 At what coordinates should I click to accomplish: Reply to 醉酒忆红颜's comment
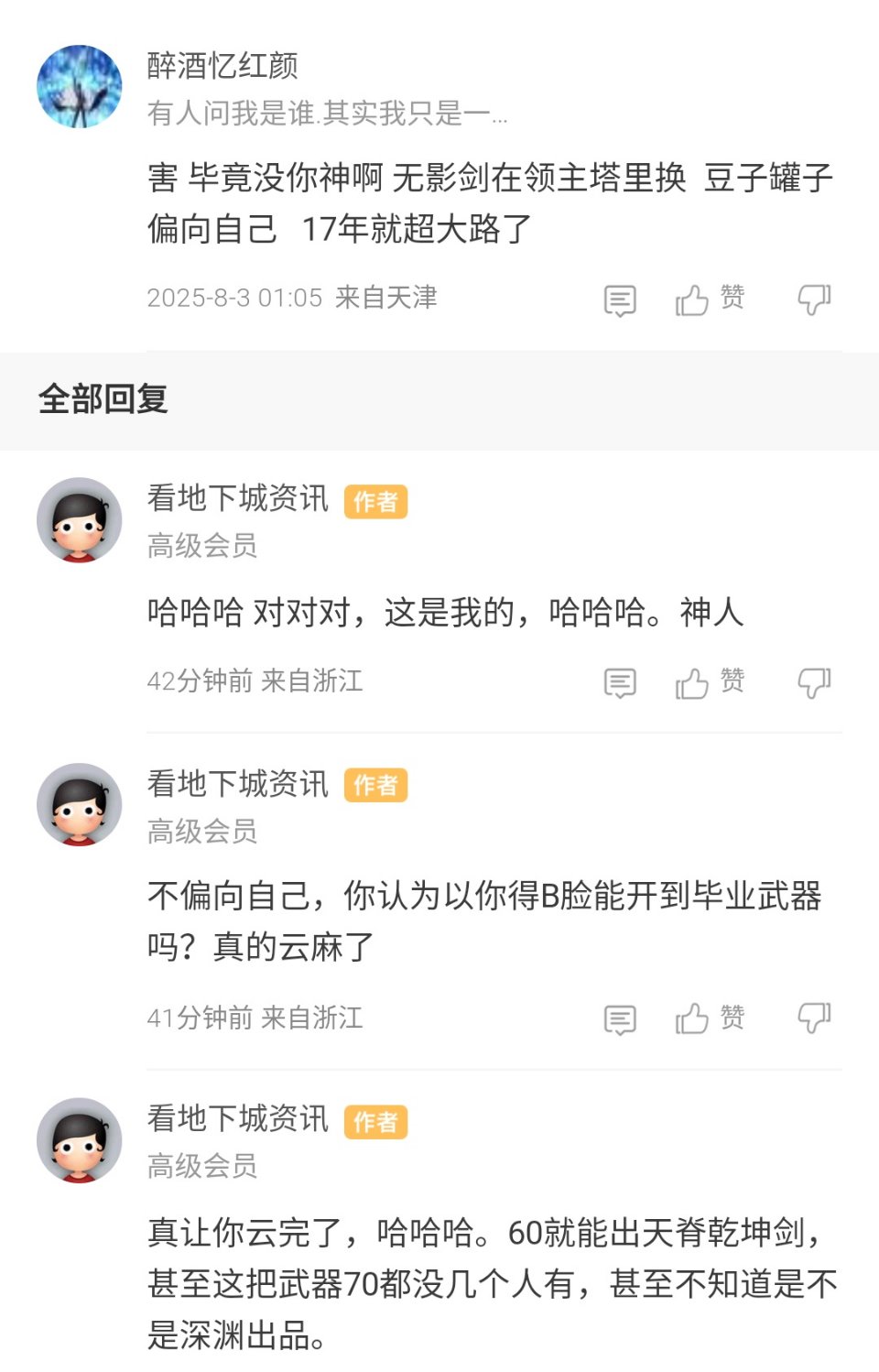(x=620, y=299)
